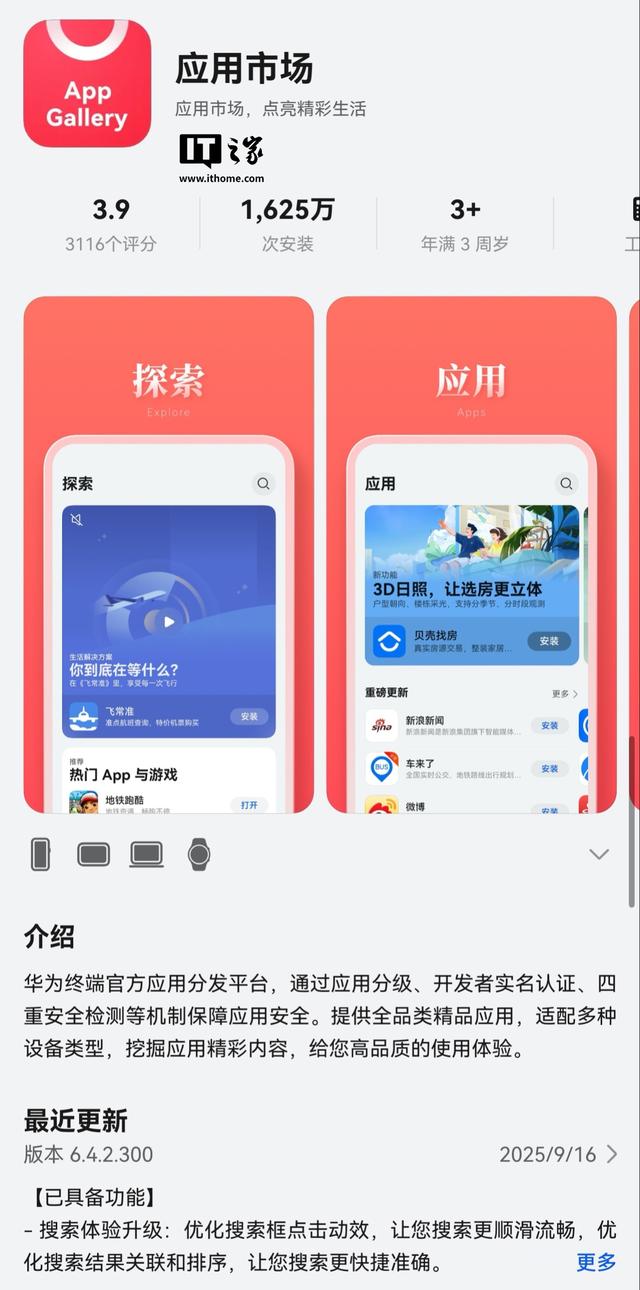This screenshot has width=640, height=1290.
Task: Open version history for 6.4.2.300
Action: [610, 1154]
